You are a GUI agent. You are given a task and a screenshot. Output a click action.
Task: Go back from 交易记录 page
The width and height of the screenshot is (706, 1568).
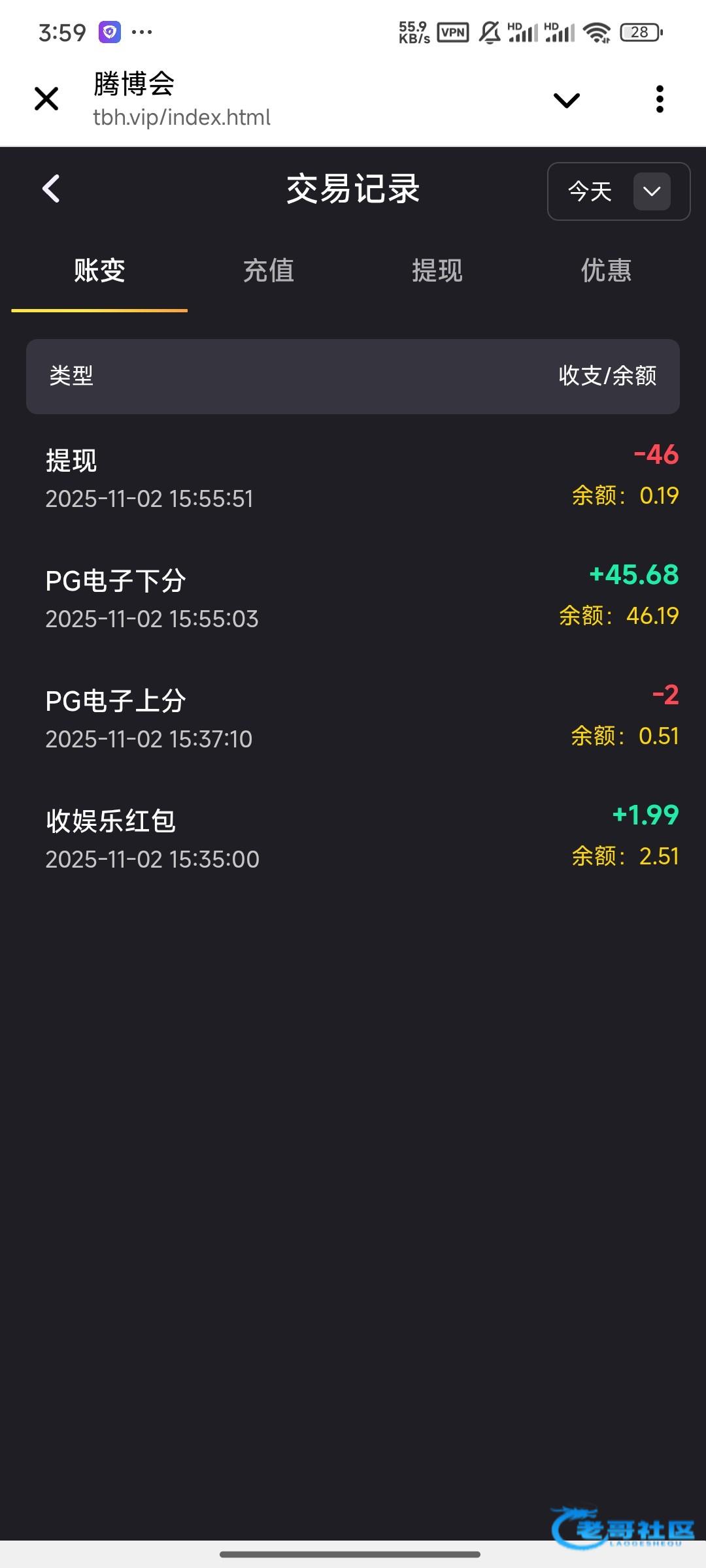tap(51, 189)
